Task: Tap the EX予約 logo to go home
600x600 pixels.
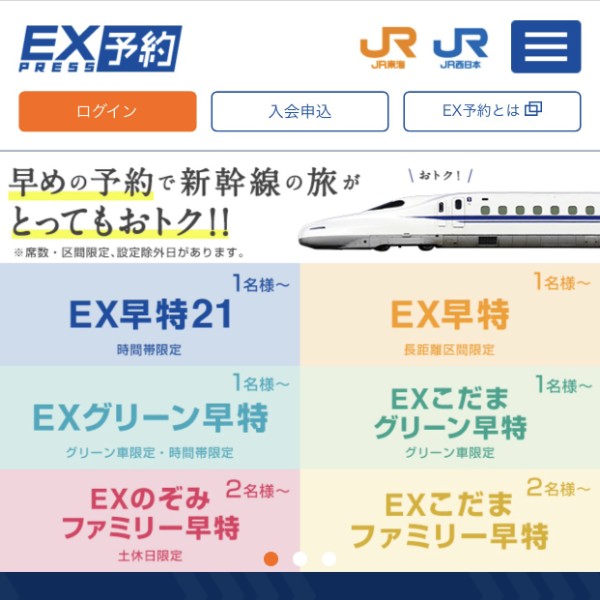Action: (x=100, y=48)
